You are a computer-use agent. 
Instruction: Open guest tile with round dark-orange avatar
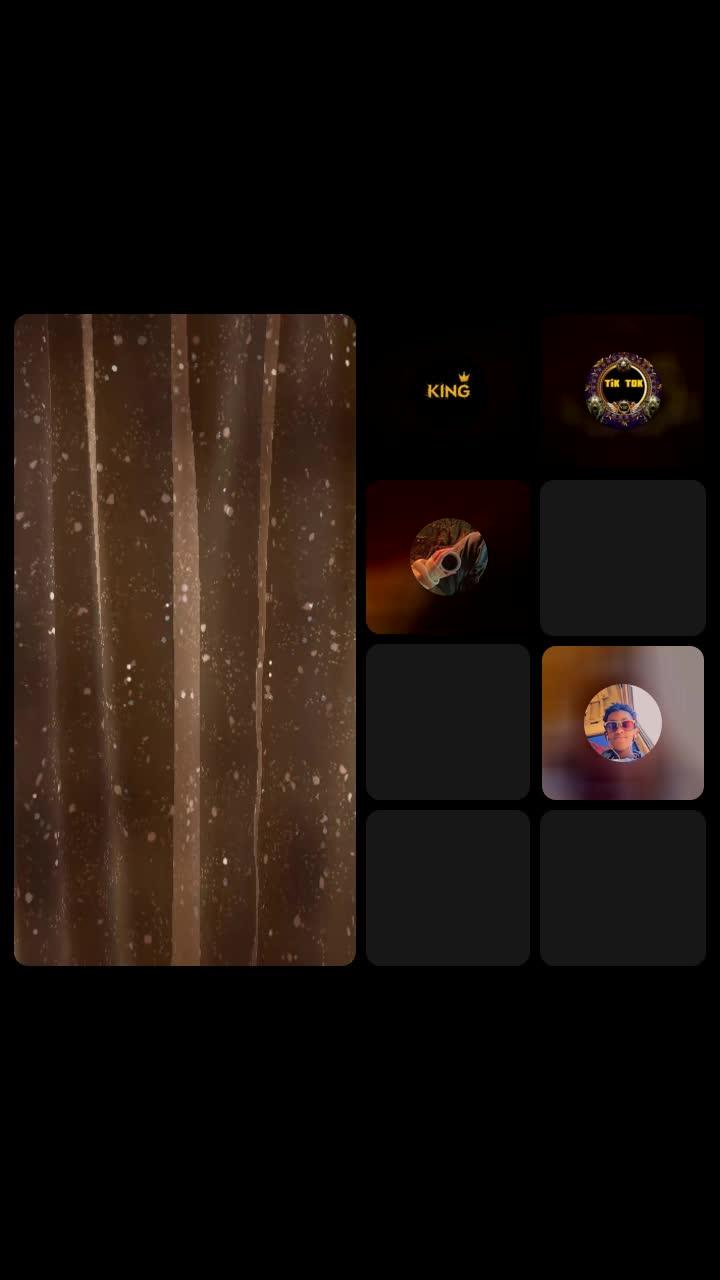click(448, 557)
